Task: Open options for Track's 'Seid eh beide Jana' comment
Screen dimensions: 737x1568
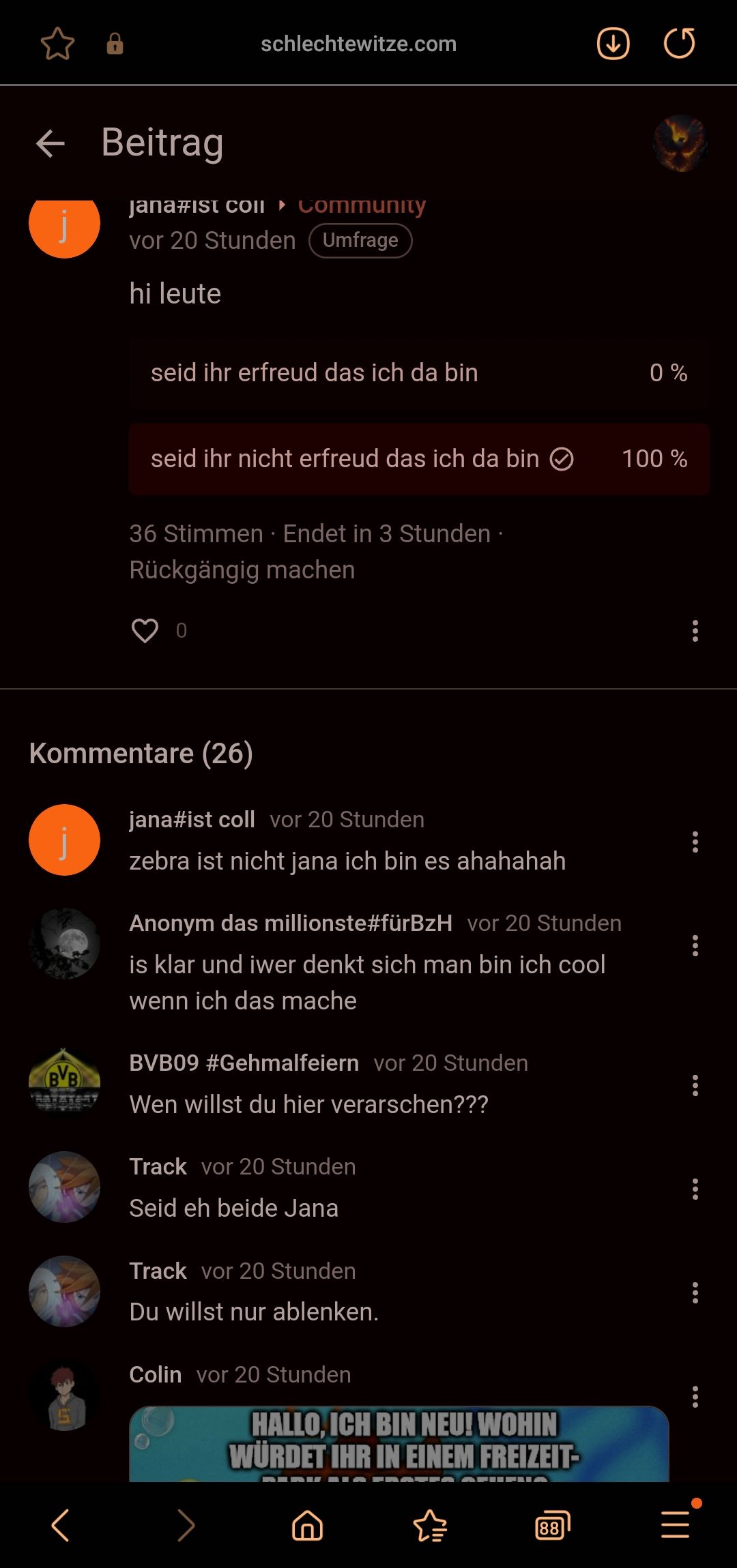Action: pyautogui.click(x=695, y=1189)
